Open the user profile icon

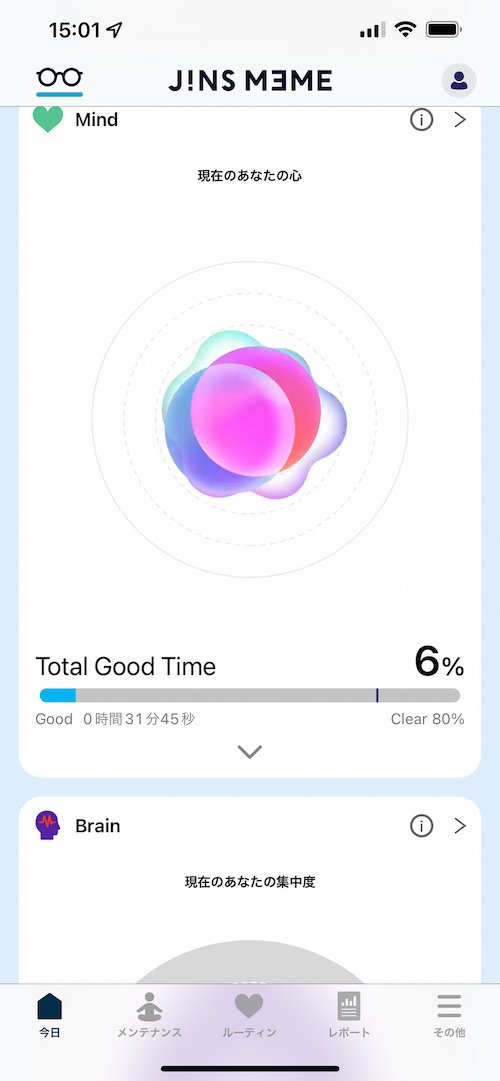point(459,81)
